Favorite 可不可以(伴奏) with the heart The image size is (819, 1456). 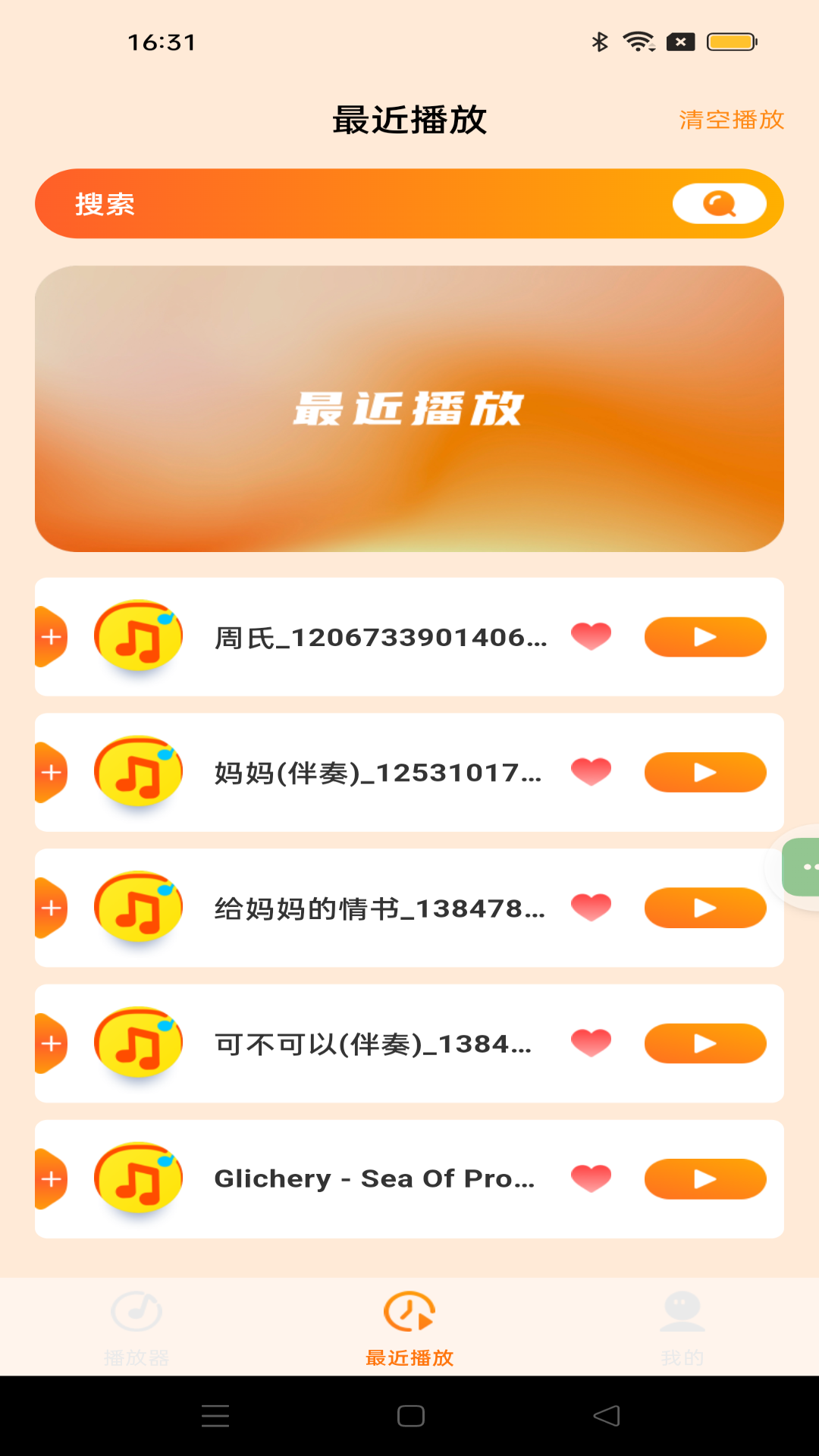591,1043
